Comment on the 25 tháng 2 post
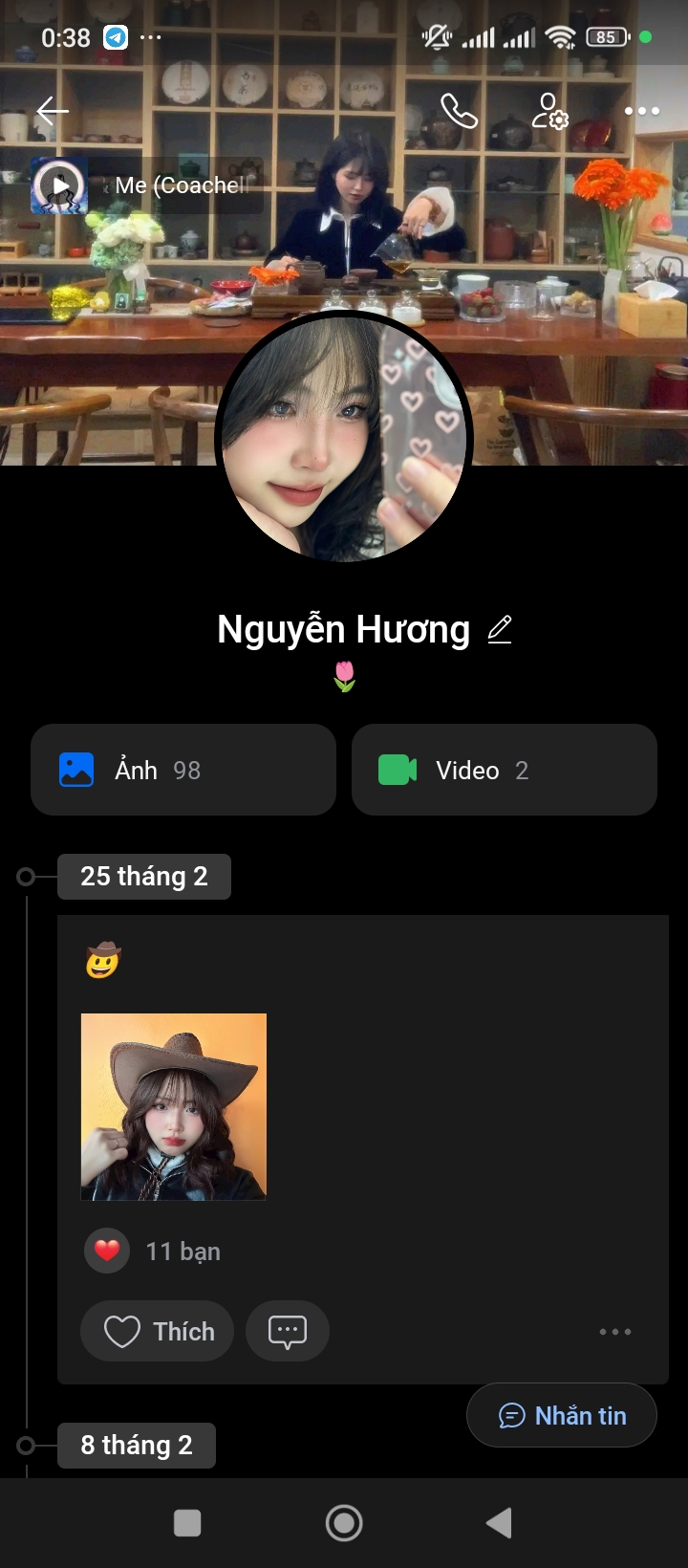 [288, 1331]
